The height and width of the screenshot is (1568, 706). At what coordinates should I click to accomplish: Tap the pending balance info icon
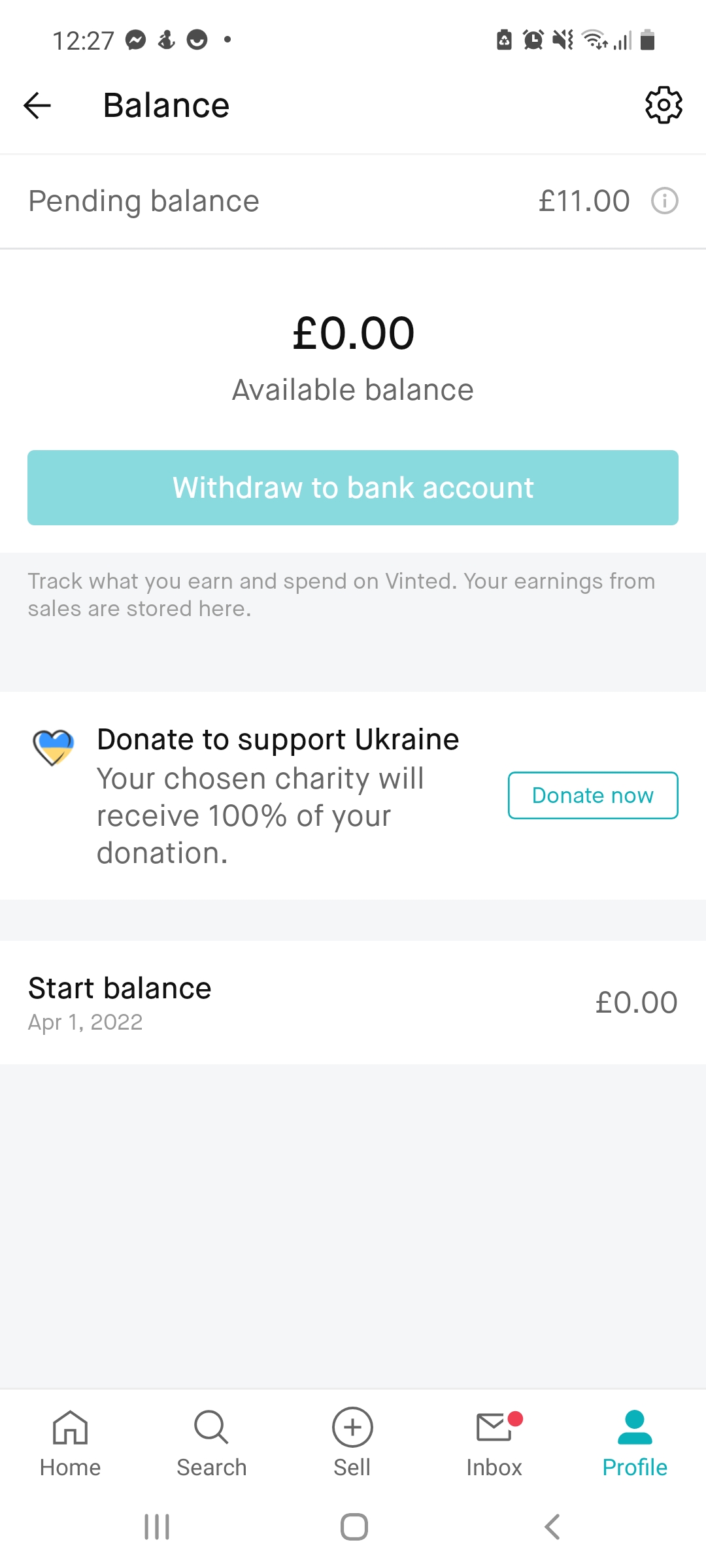(665, 201)
